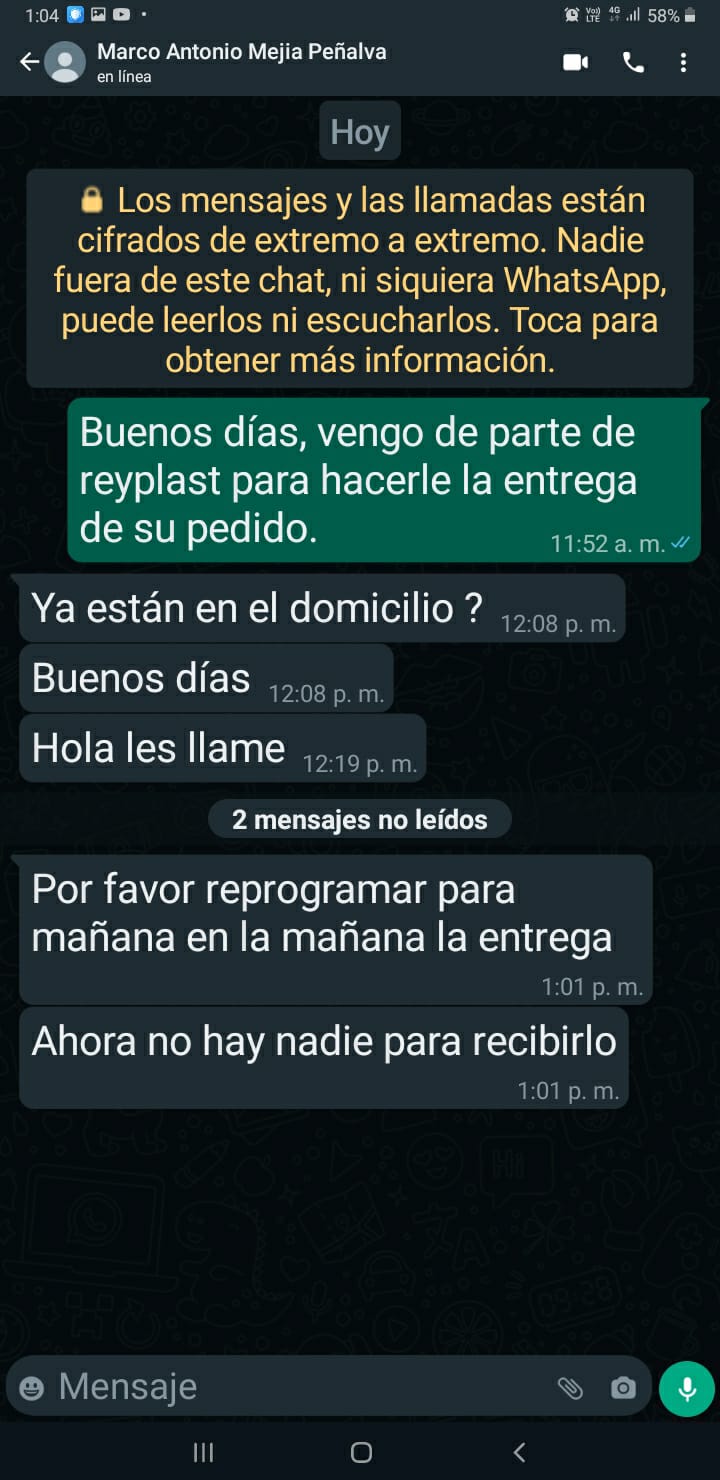Start a voice call with Marco
The image size is (720, 1480).
[633, 62]
